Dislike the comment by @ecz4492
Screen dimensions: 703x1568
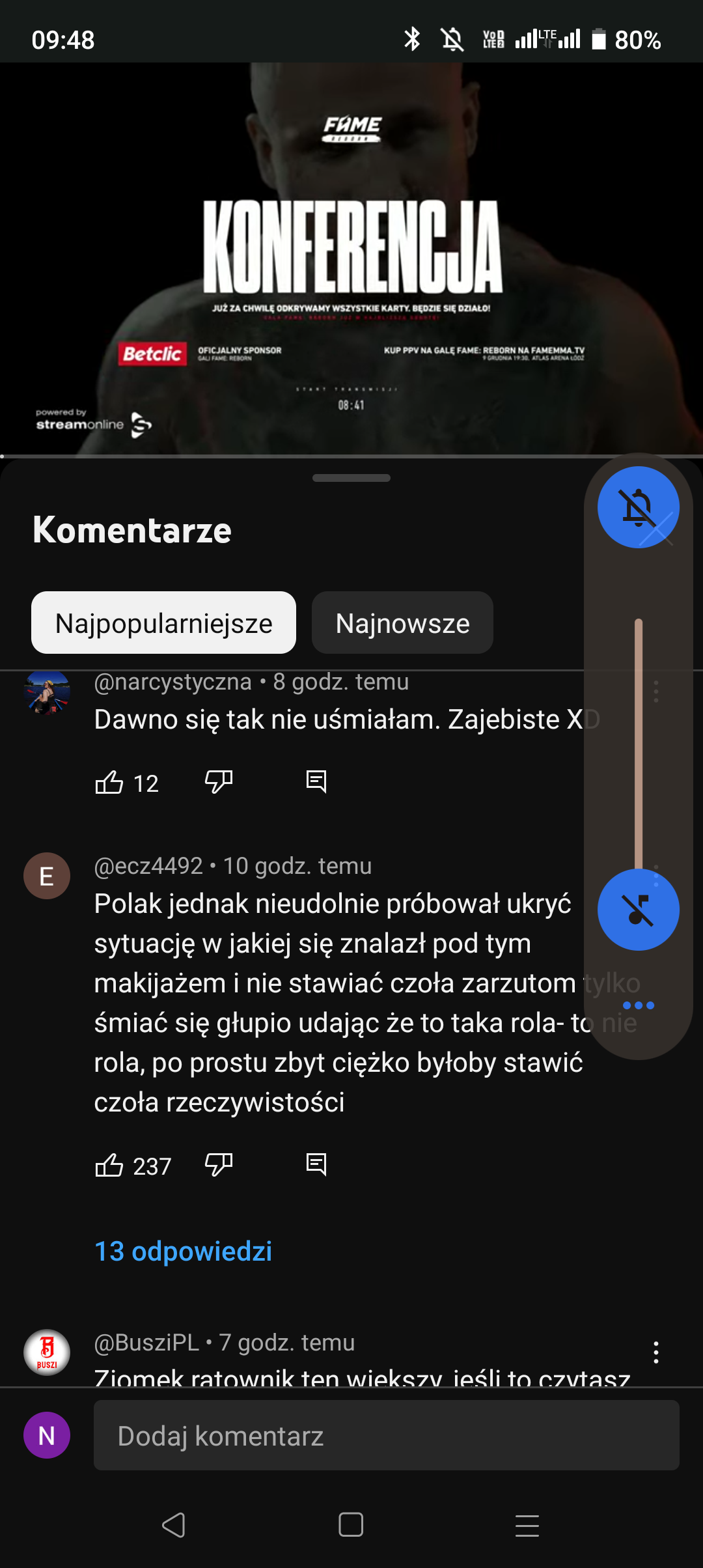(219, 1164)
